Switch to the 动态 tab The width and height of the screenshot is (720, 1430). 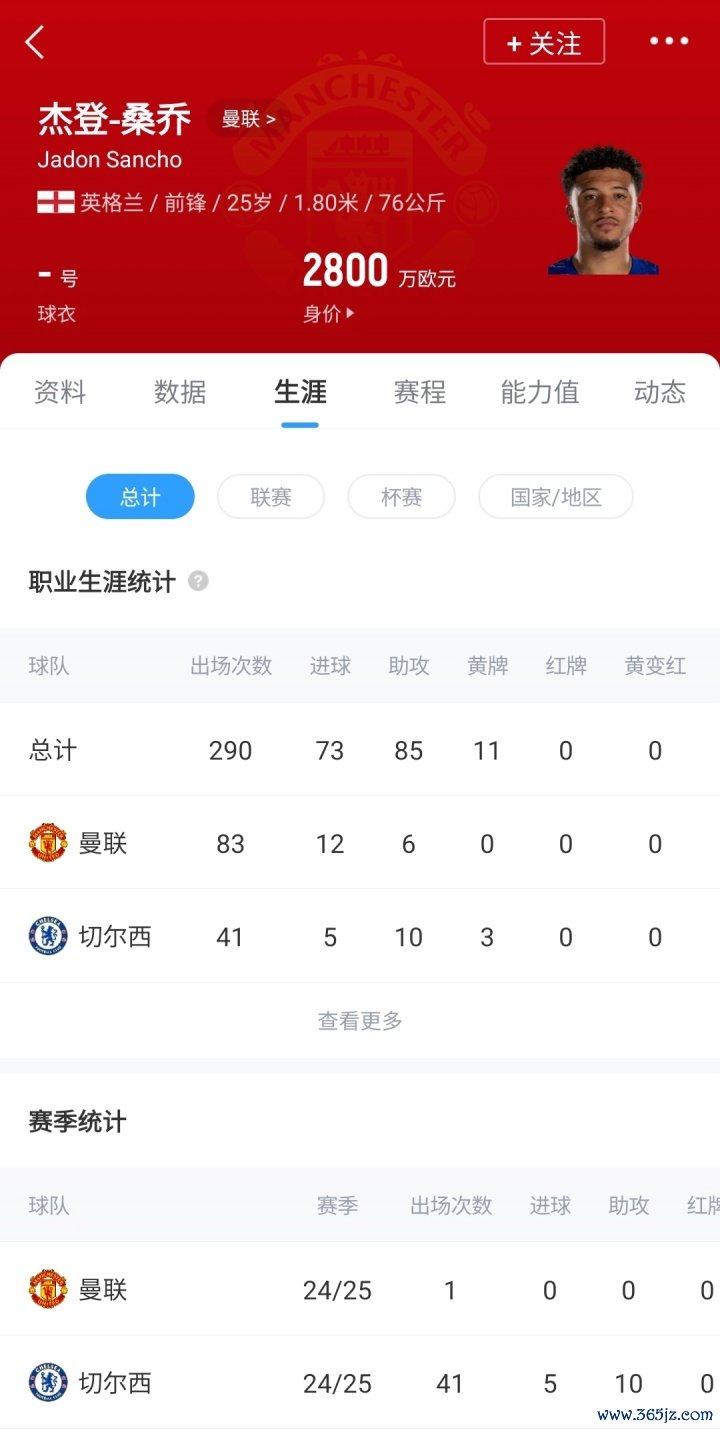pos(660,392)
